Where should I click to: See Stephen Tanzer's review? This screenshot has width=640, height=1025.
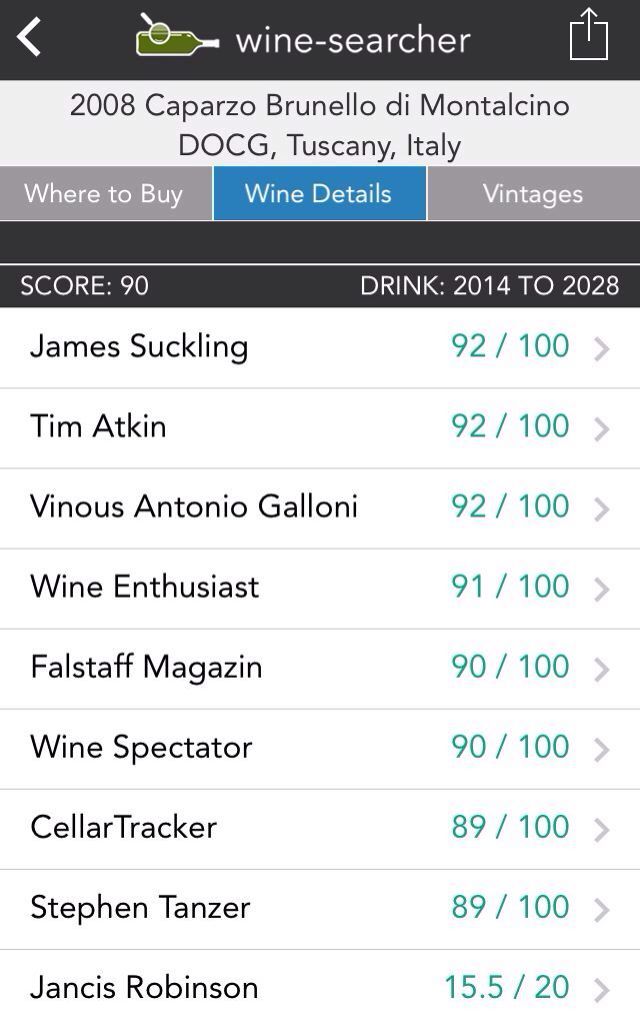(x=320, y=907)
